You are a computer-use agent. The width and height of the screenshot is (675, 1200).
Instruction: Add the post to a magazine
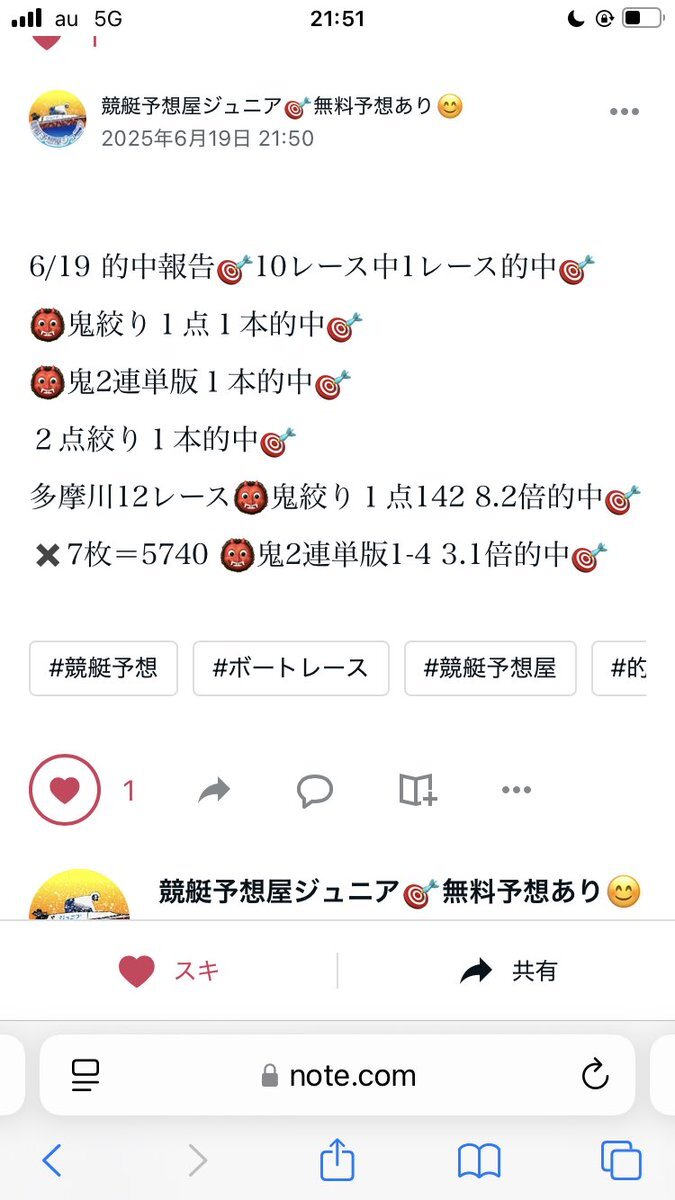pyautogui.click(x=417, y=790)
